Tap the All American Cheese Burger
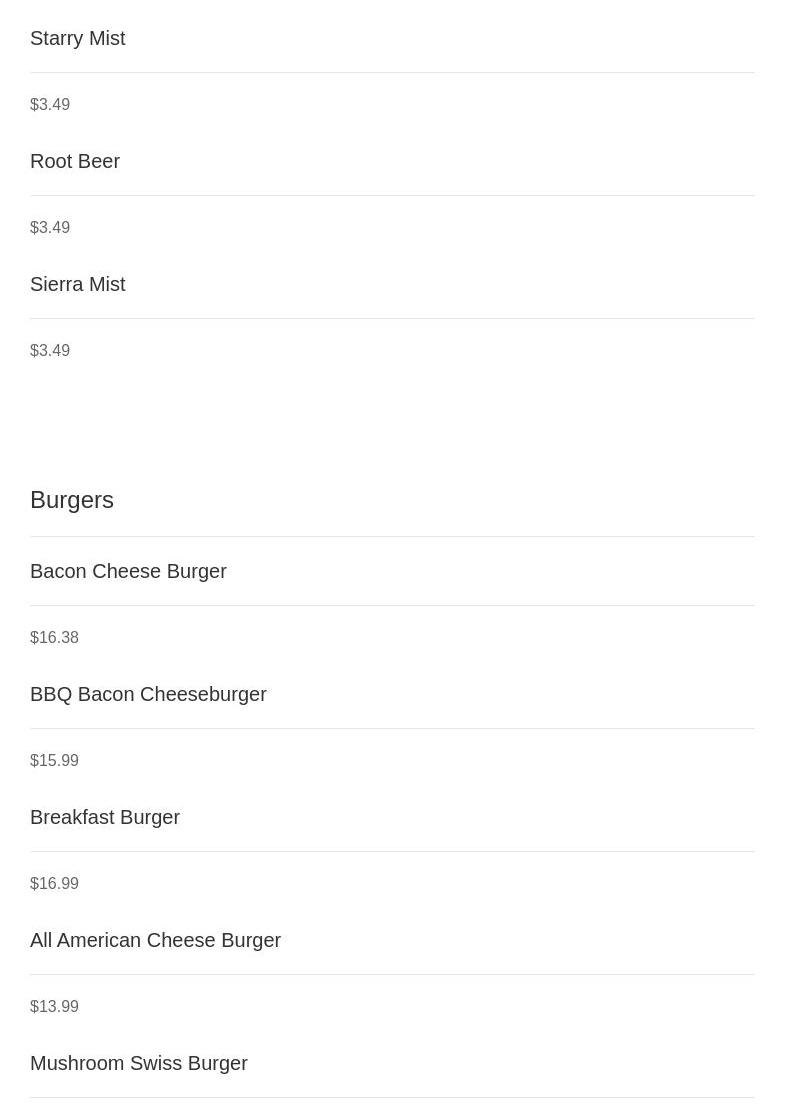The width and height of the screenshot is (785, 1114). click(155, 940)
